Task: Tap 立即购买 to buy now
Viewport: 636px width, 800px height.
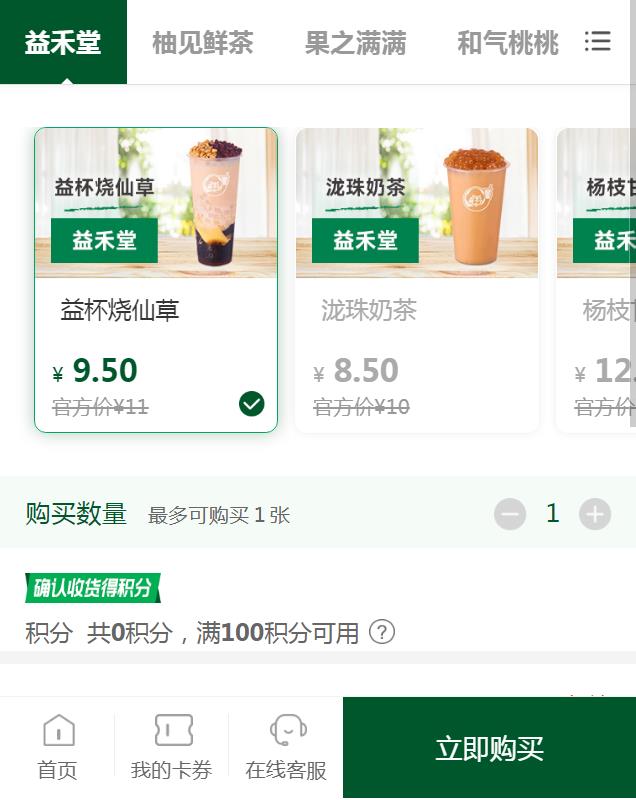Action: (489, 748)
